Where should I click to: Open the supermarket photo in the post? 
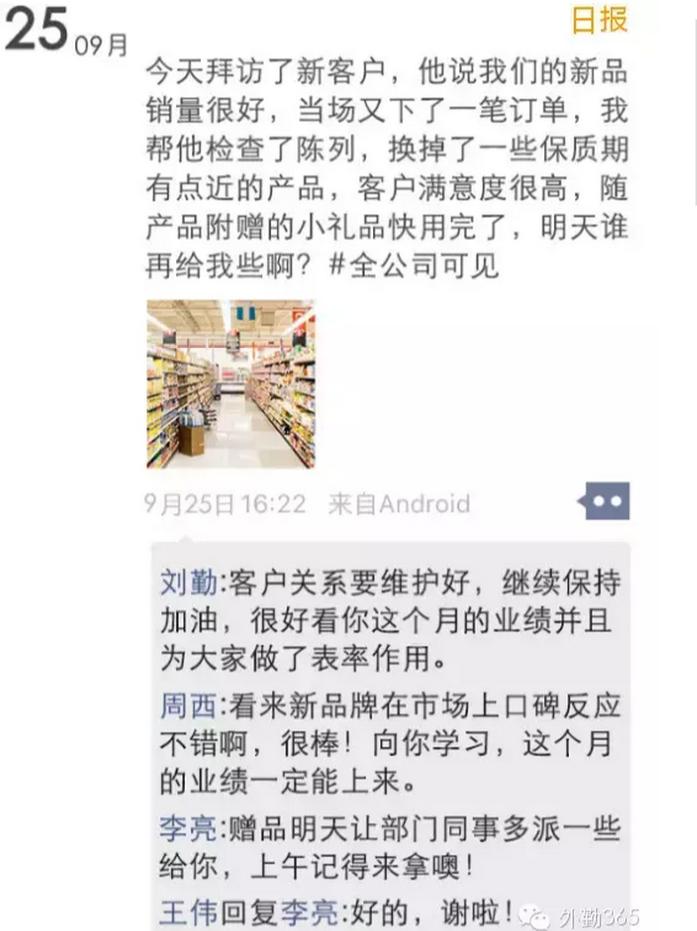[230, 384]
